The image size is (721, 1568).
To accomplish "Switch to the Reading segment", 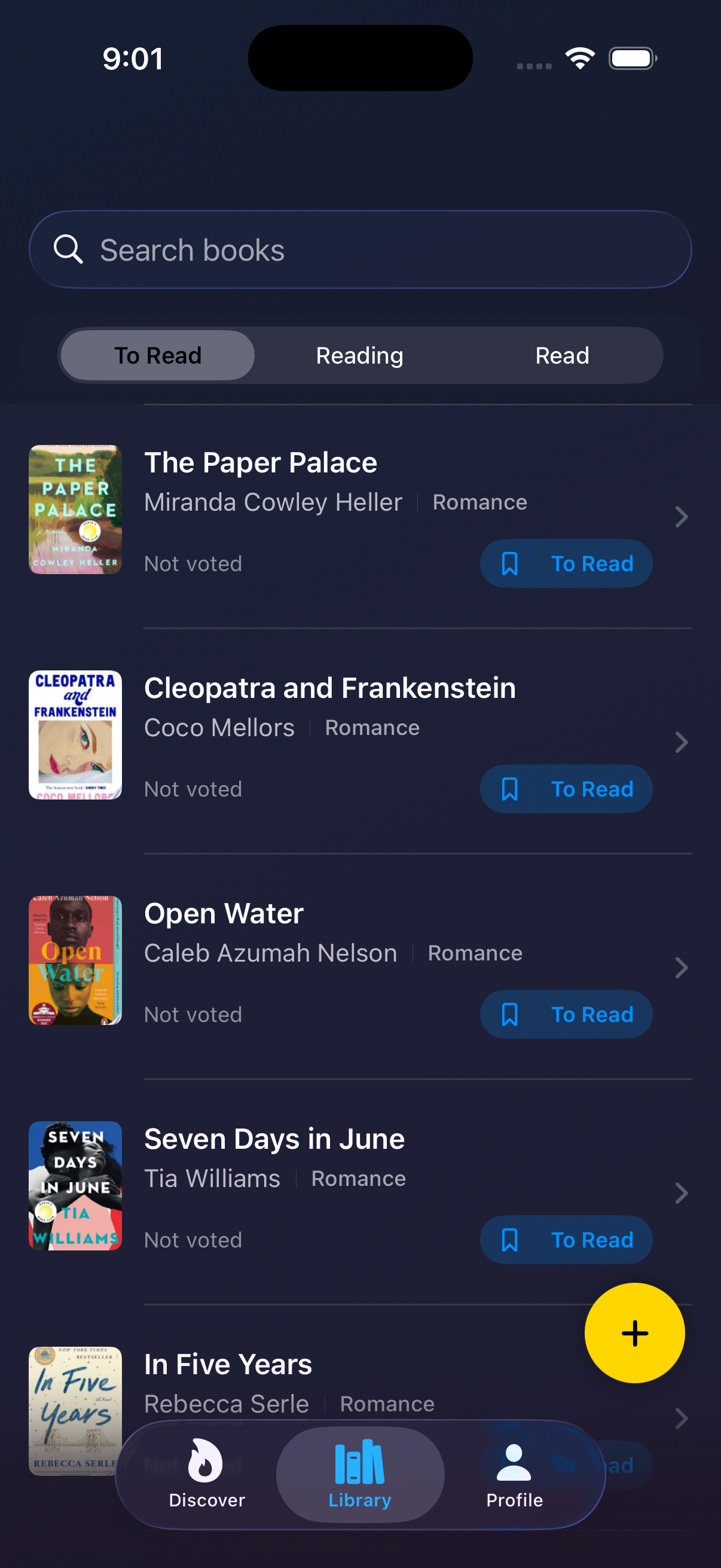I will [x=359, y=355].
